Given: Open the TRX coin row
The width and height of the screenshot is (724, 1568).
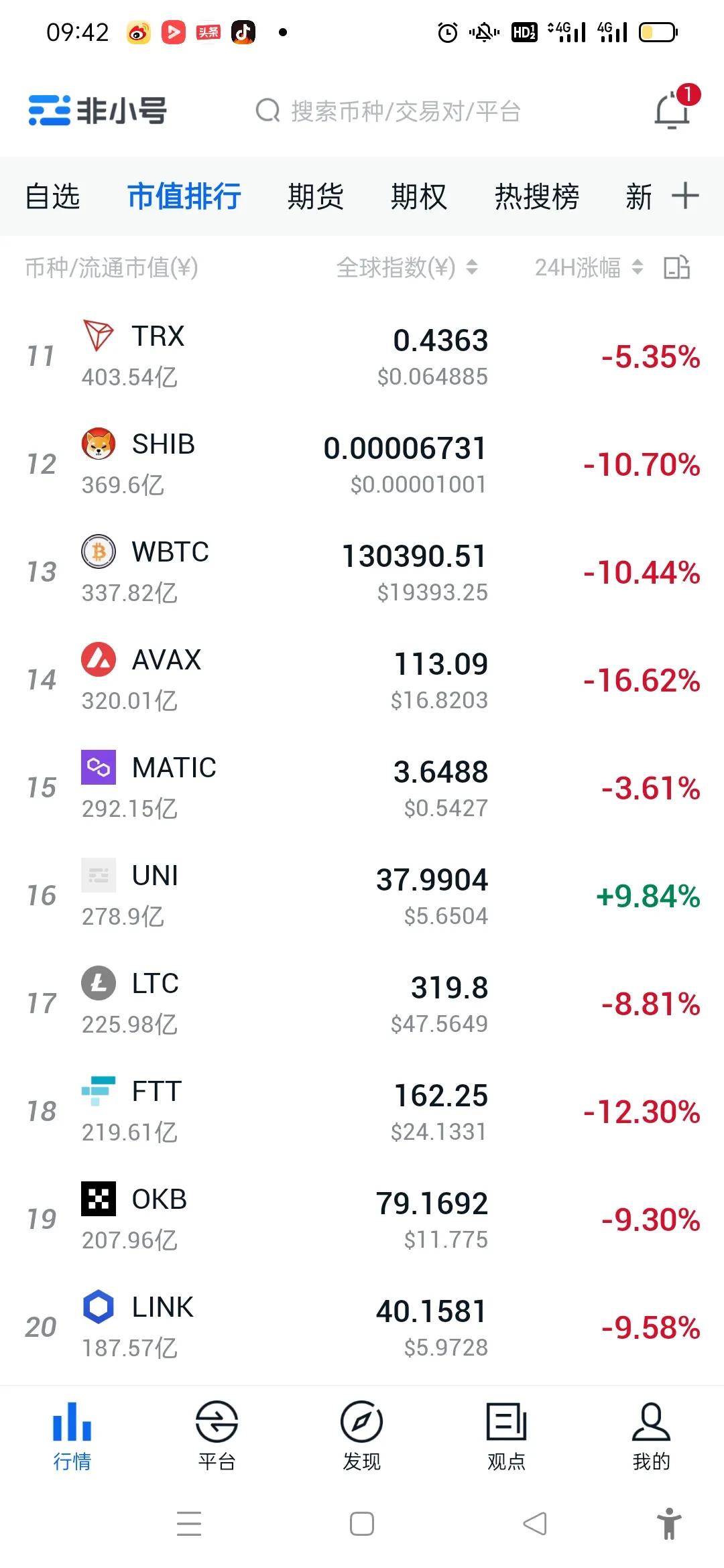Looking at the screenshot, I should point(362,356).
